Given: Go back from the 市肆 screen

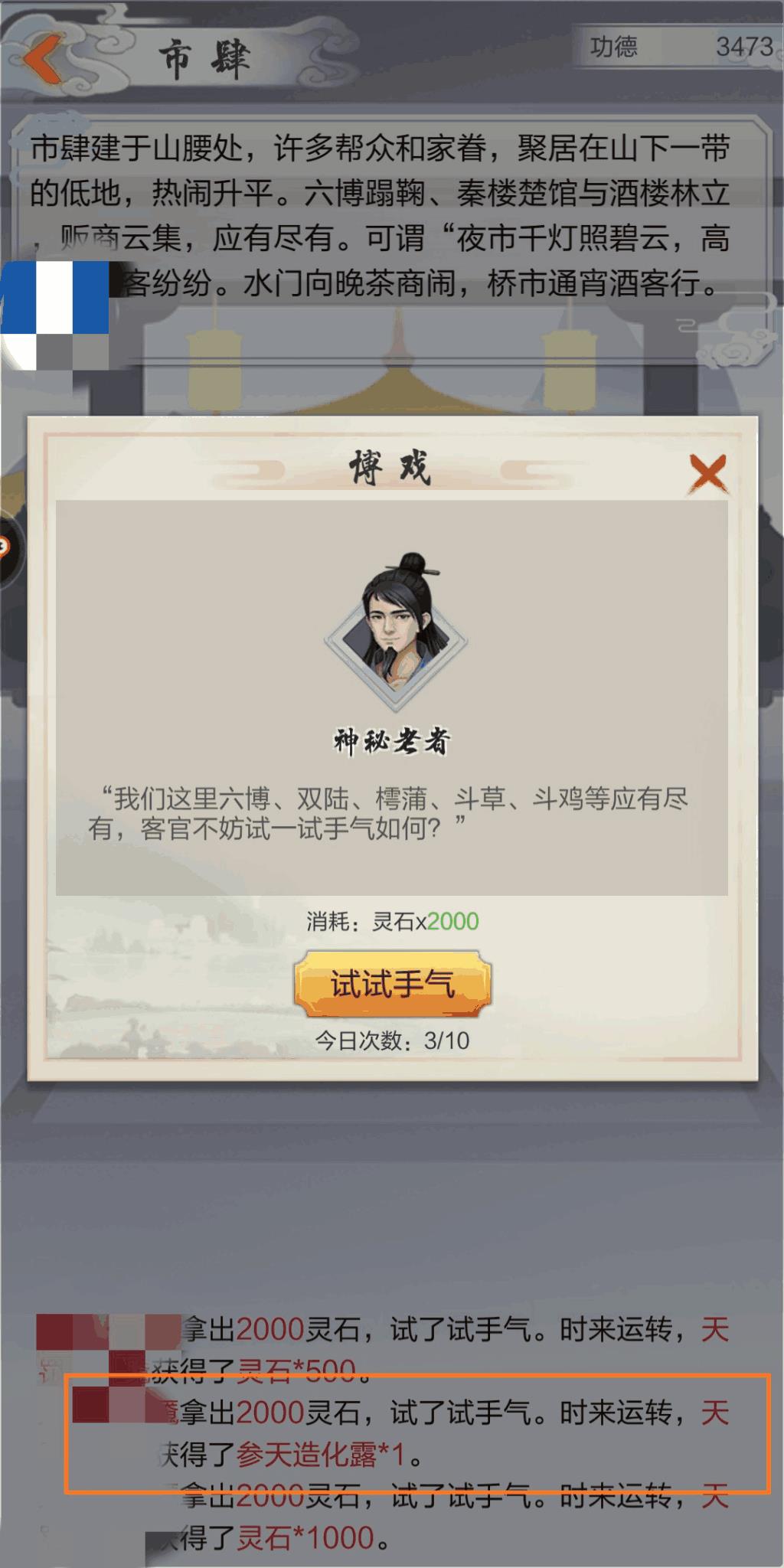Looking at the screenshot, I should [44, 57].
